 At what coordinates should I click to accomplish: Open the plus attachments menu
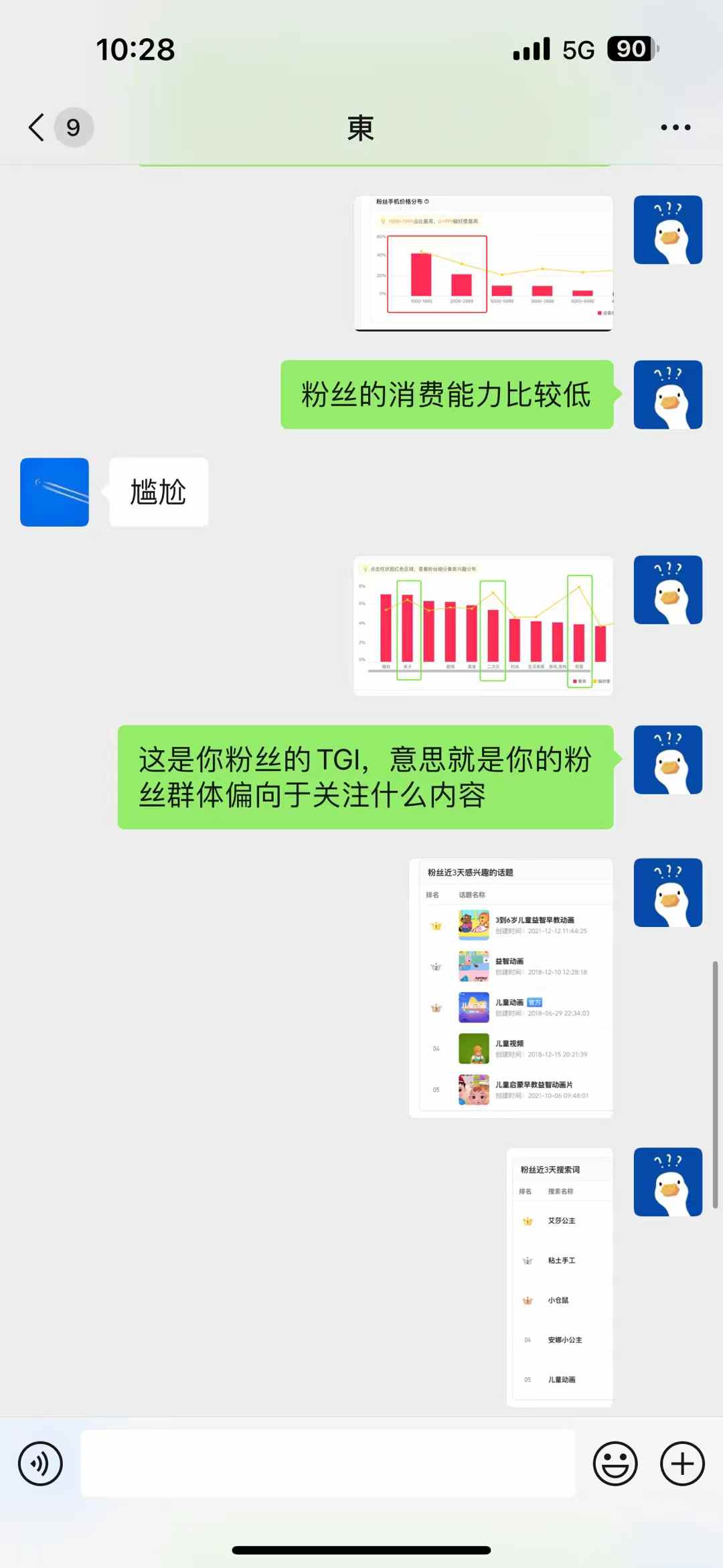pos(682,1464)
